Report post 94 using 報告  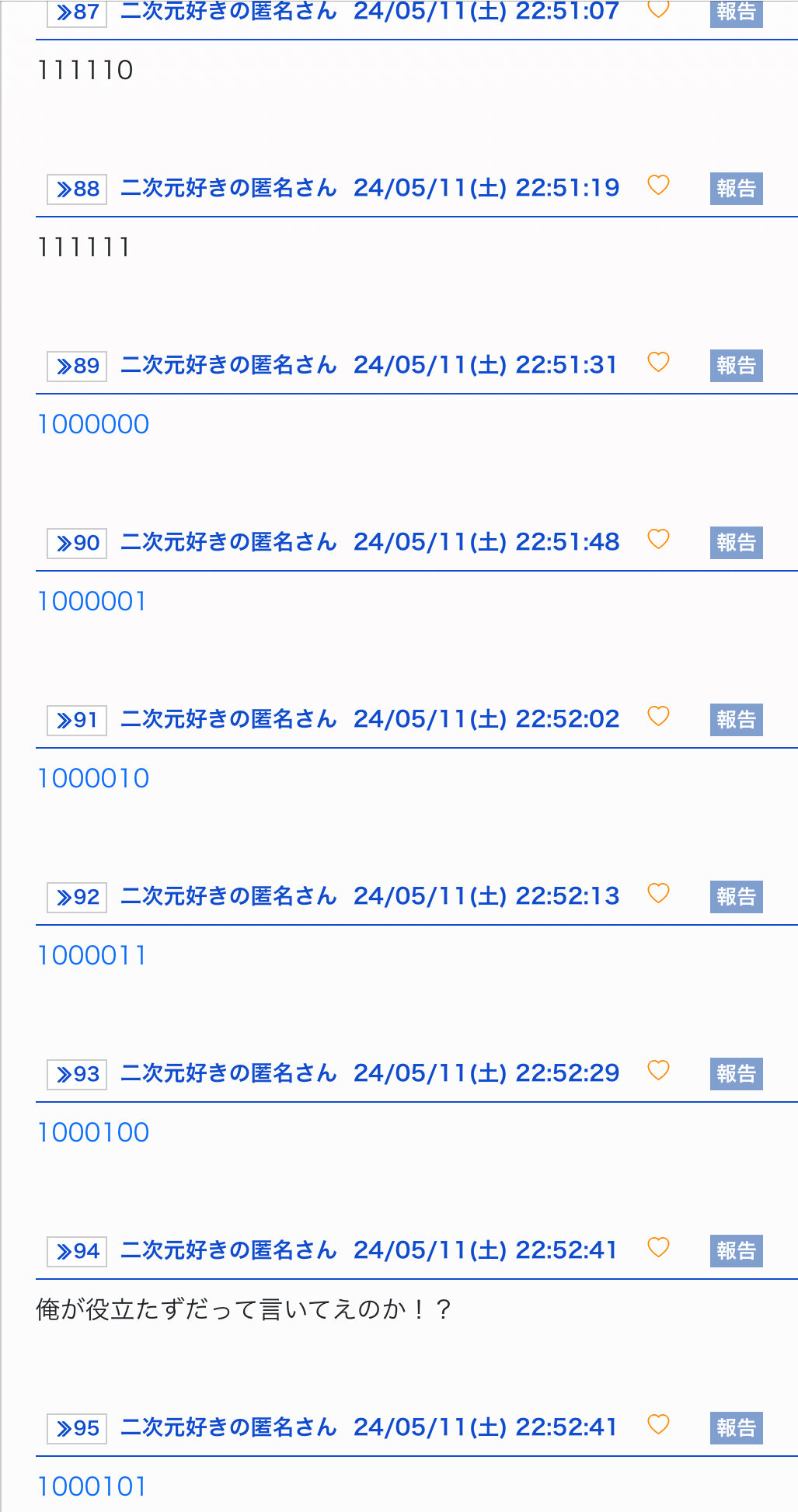click(736, 1251)
